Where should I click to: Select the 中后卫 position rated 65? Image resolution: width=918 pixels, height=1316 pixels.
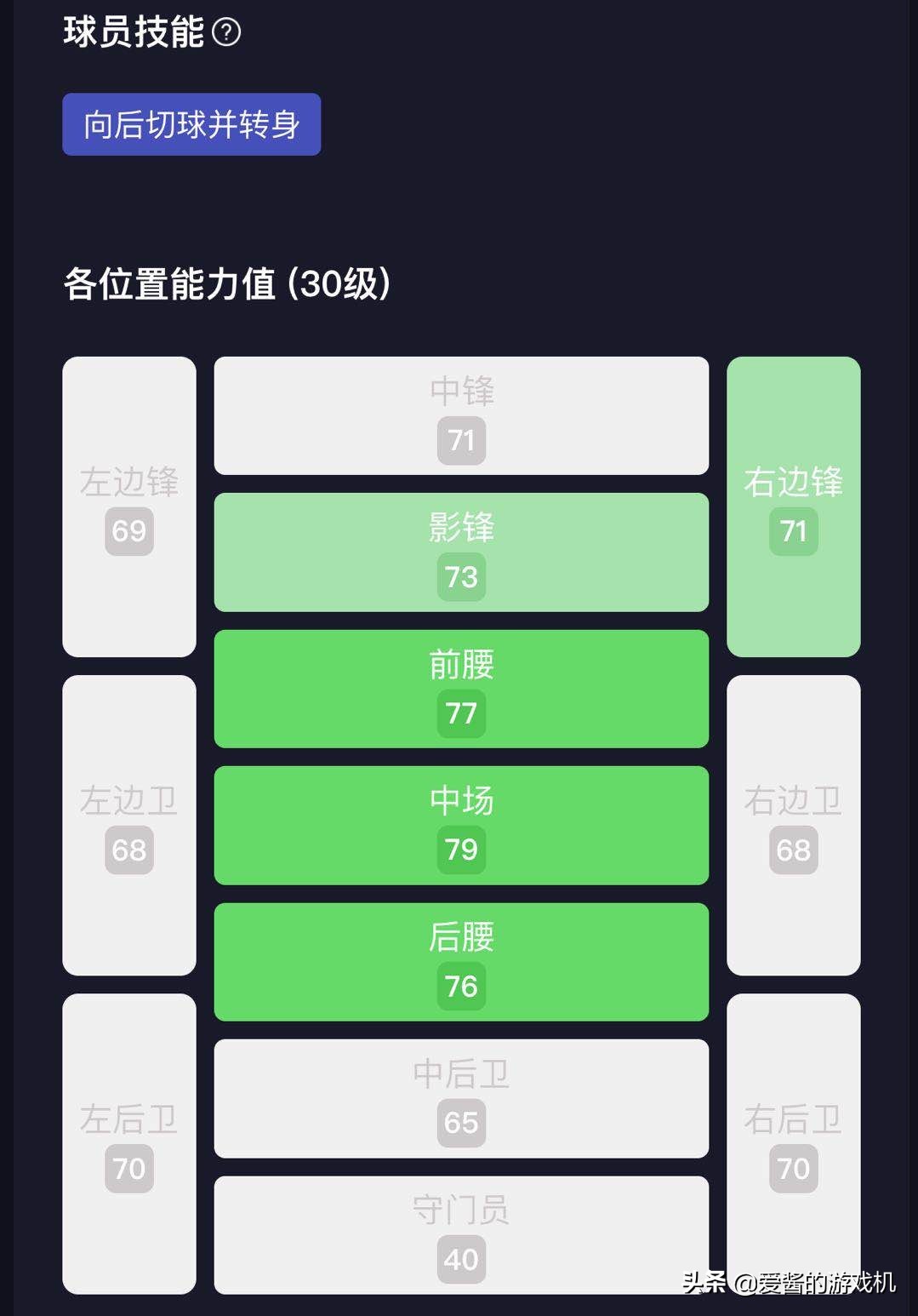pos(461,1098)
